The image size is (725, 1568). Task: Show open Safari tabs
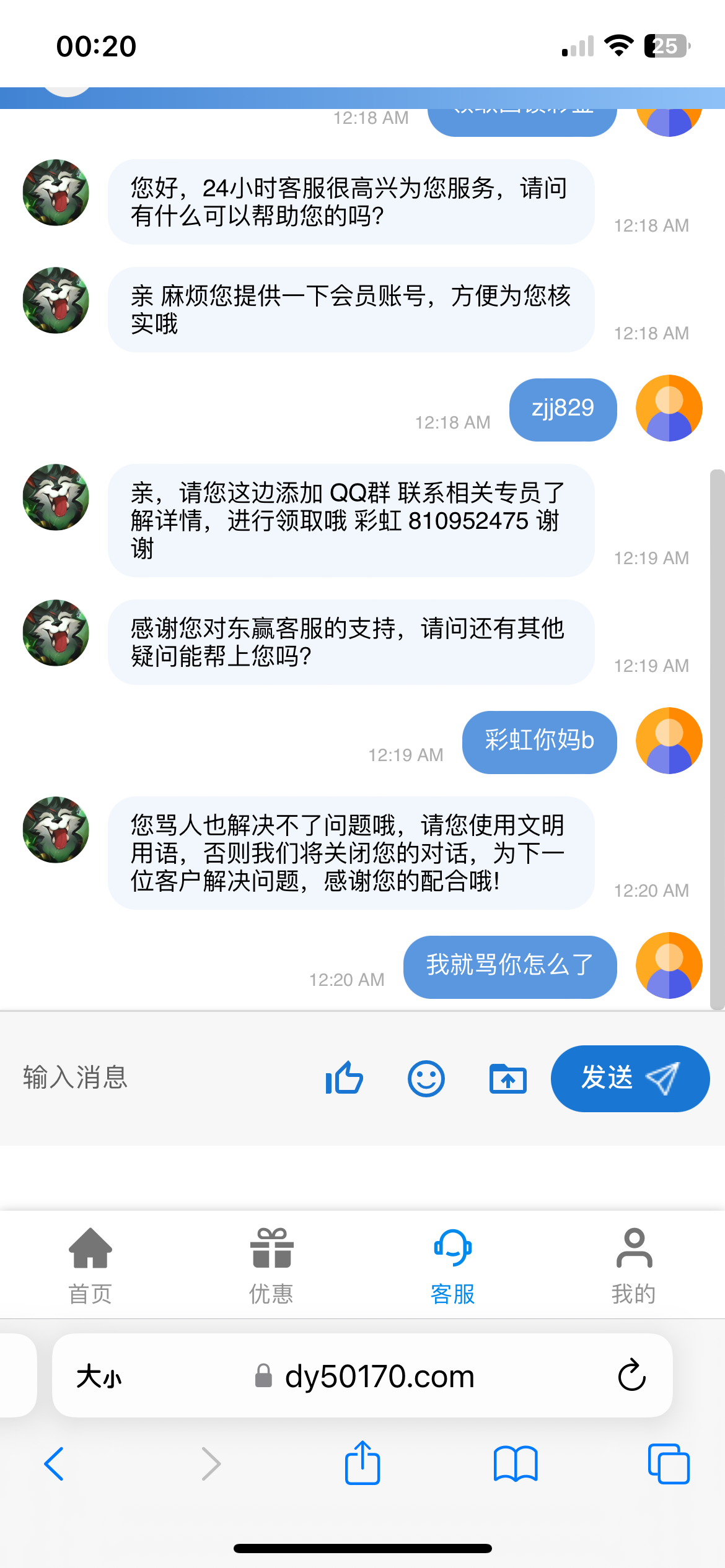[x=668, y=1464]
